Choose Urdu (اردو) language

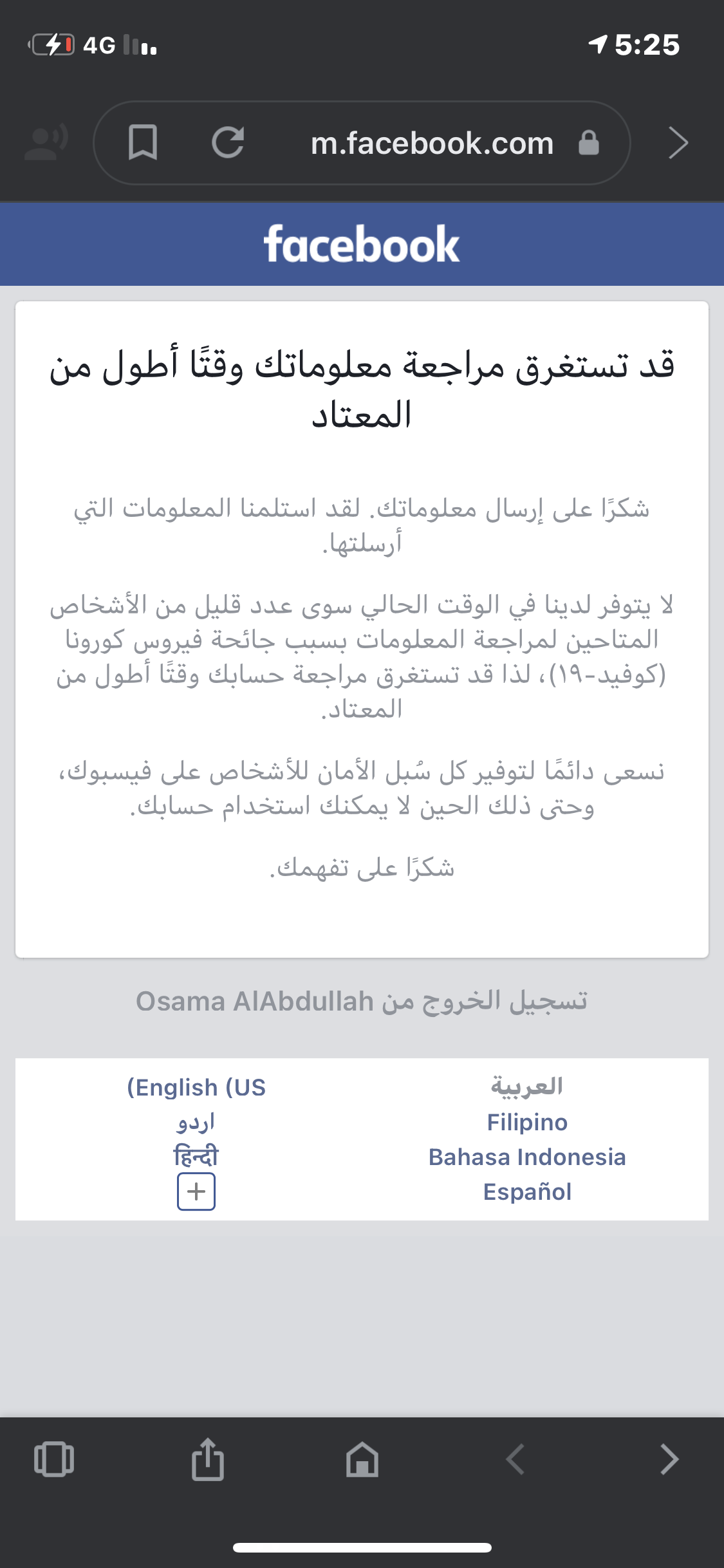[196, 1122]
